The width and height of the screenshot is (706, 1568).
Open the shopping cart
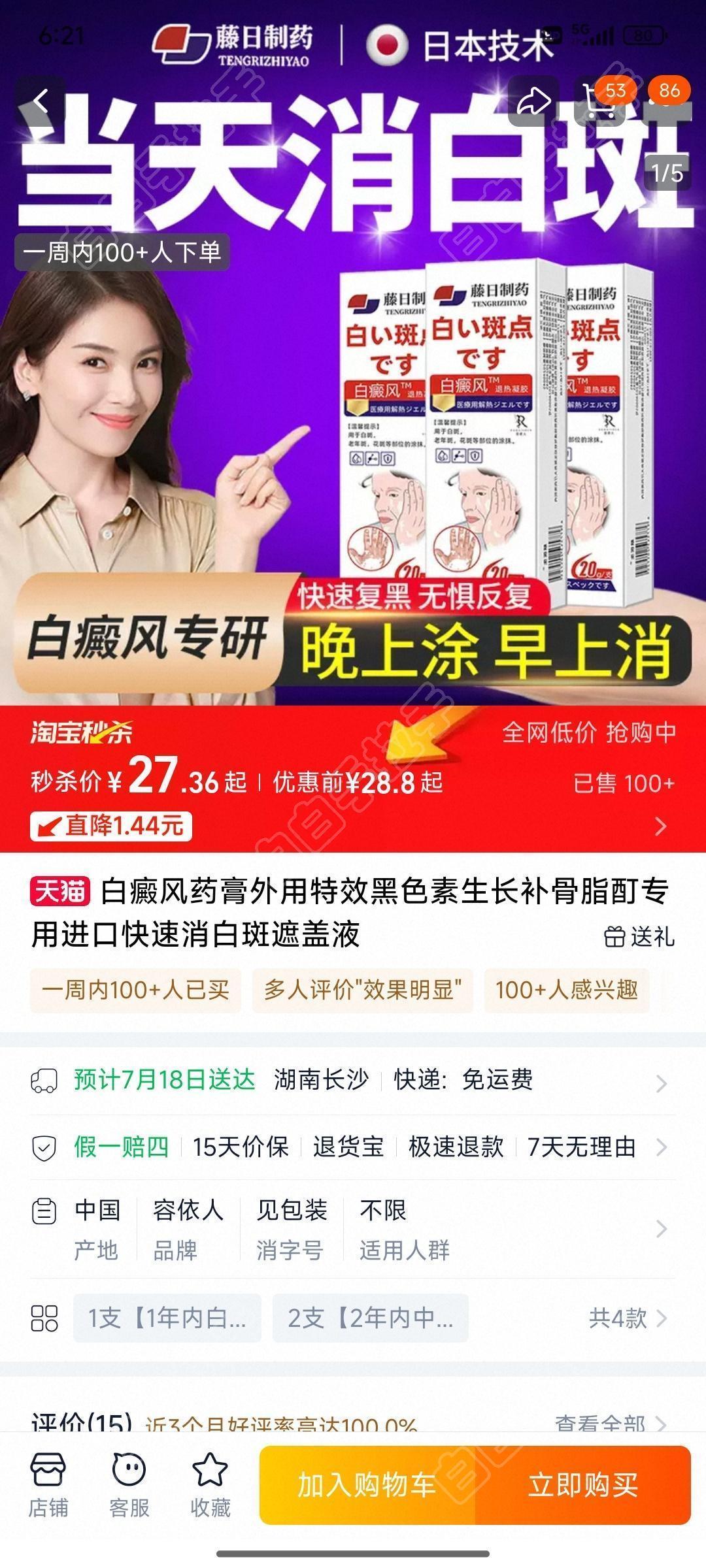pos(598,101)
